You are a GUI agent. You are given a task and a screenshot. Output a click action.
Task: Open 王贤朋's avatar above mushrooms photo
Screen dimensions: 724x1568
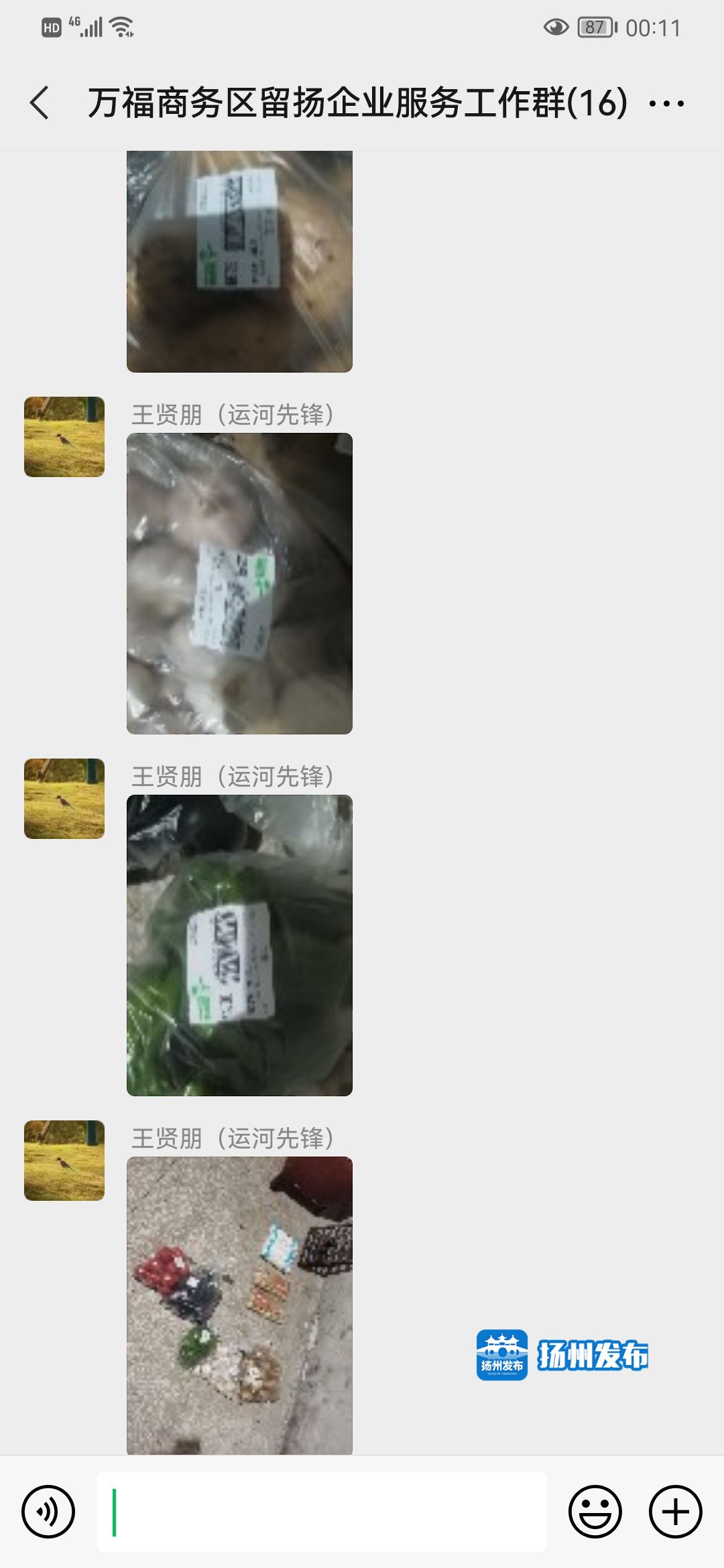[64, 437]
